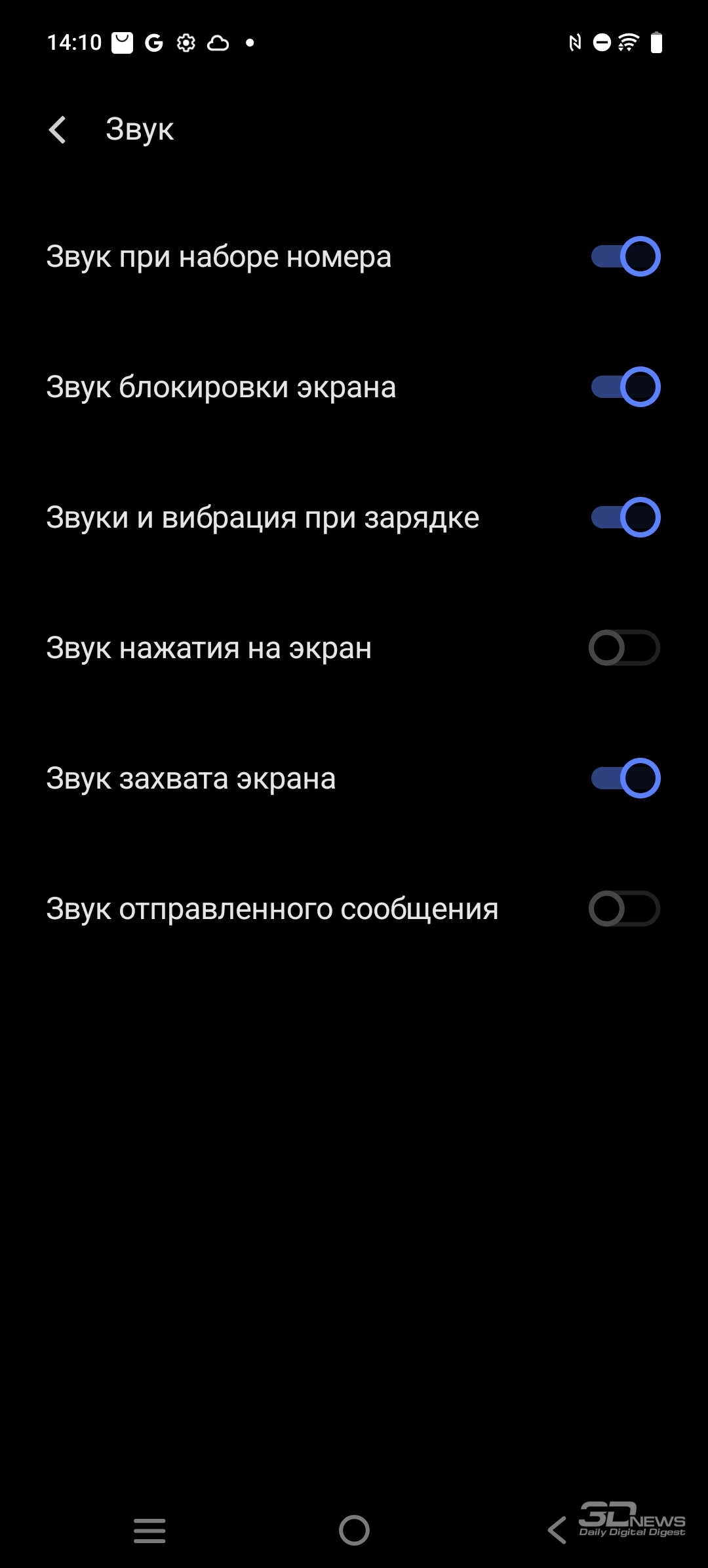
Task: Enable Звук нажатия на экран
Action: click(x=624, y=648)
